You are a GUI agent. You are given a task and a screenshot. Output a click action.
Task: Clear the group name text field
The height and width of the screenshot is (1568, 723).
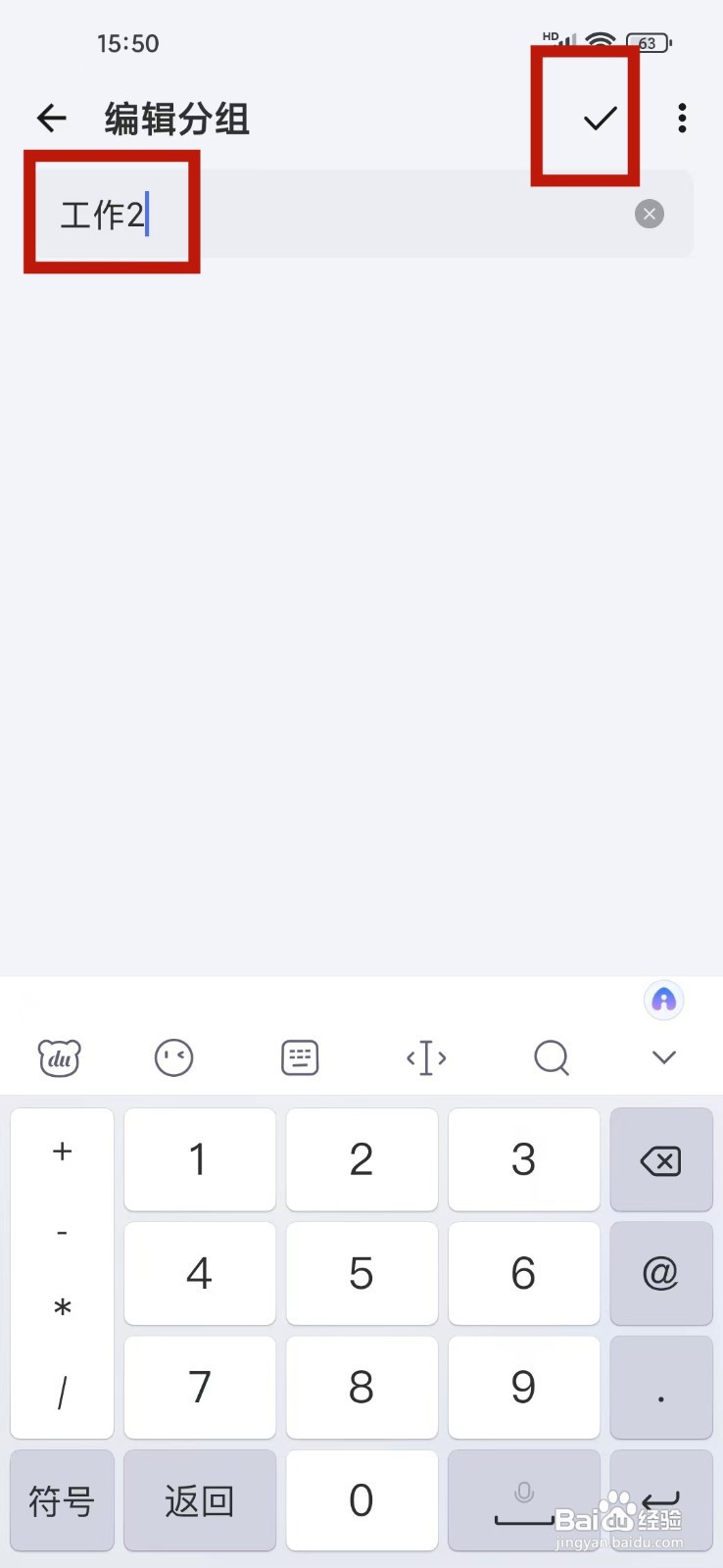click(x=650, y=214)
